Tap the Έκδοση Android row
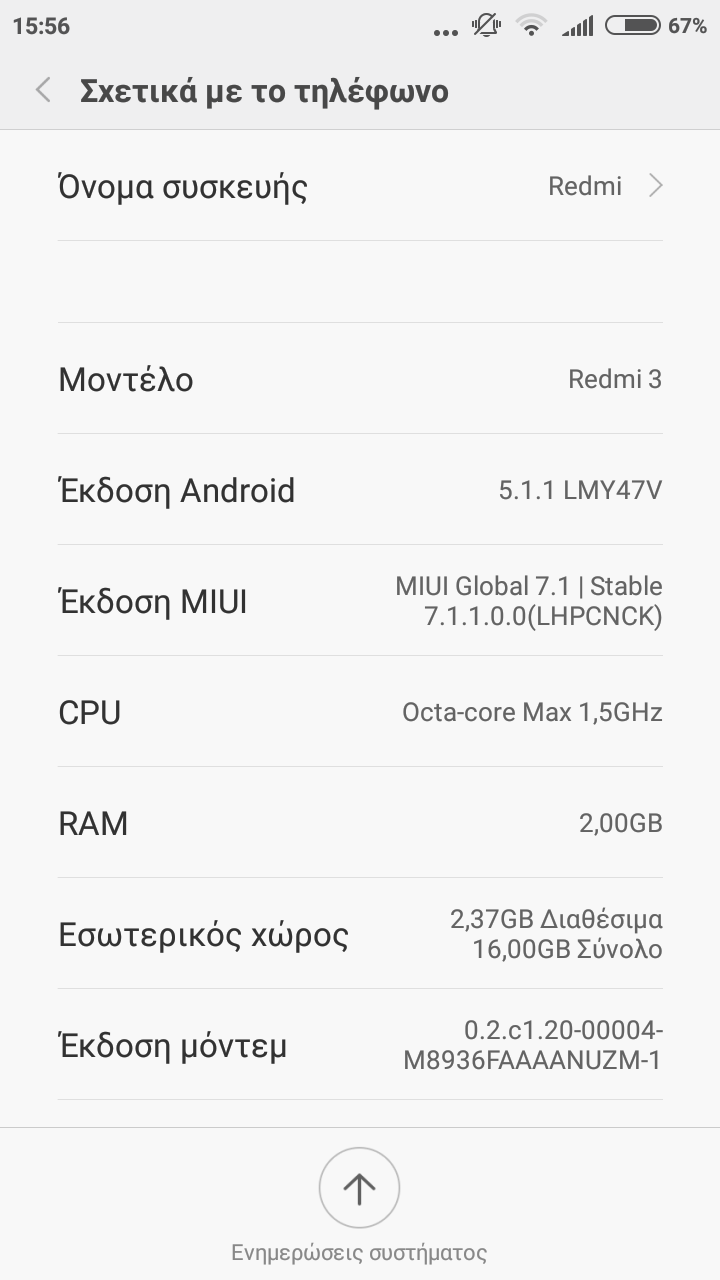The width and height of the screenshot is (720, 1280). point(360,490)
